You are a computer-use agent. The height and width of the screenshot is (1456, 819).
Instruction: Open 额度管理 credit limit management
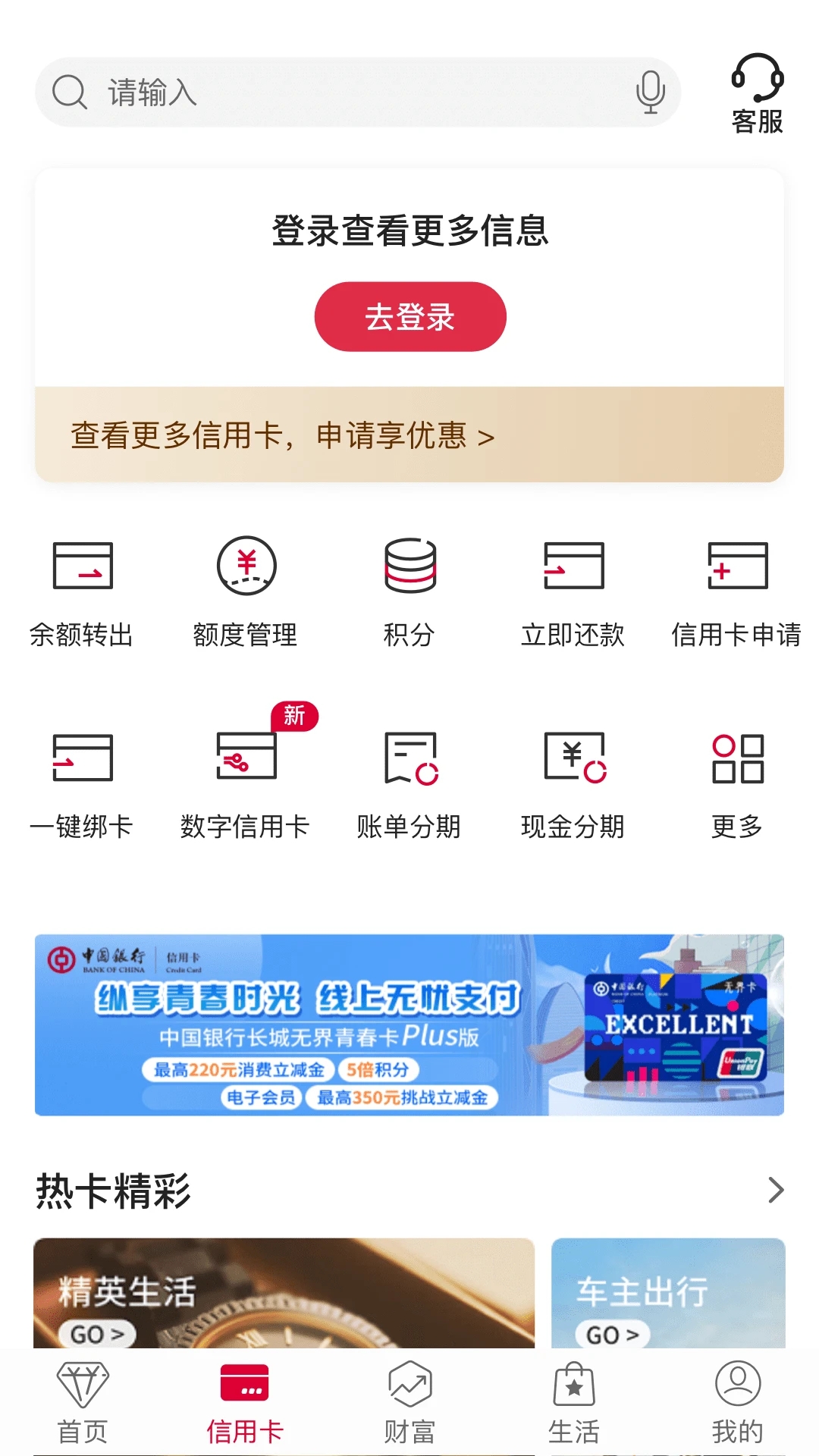pos(246,591)
